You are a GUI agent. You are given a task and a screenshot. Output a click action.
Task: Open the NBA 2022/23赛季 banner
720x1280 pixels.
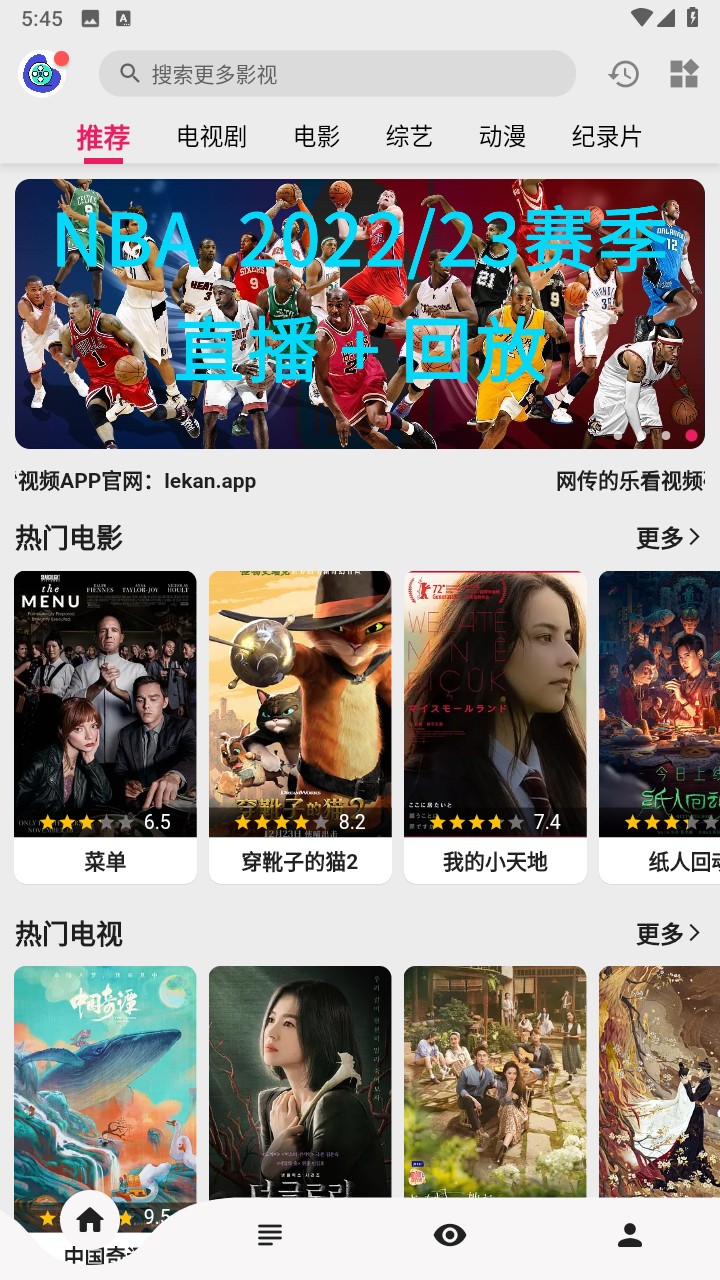click(x=360, y=314)
